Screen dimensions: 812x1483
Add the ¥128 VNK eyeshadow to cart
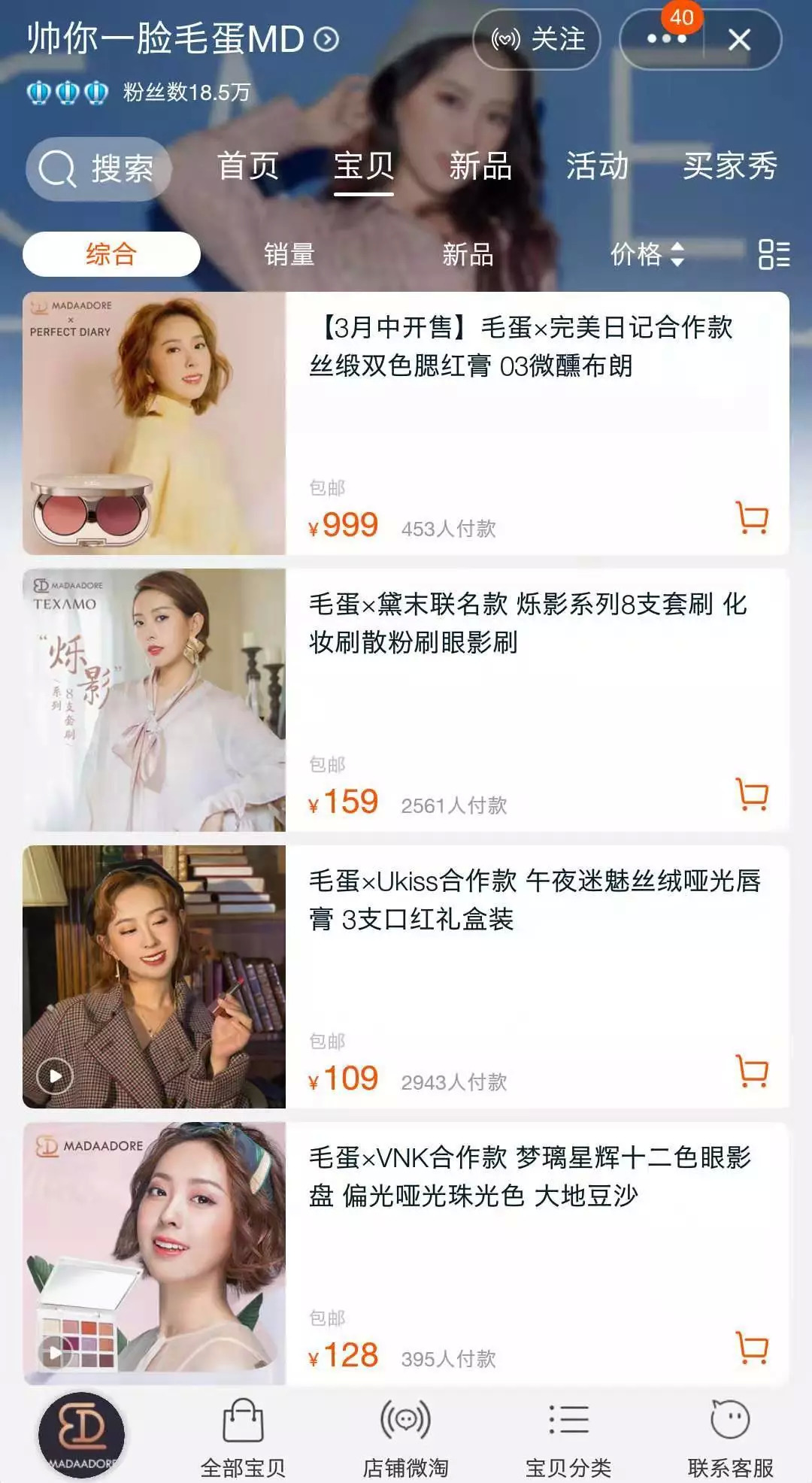[x=752, y=1348]
